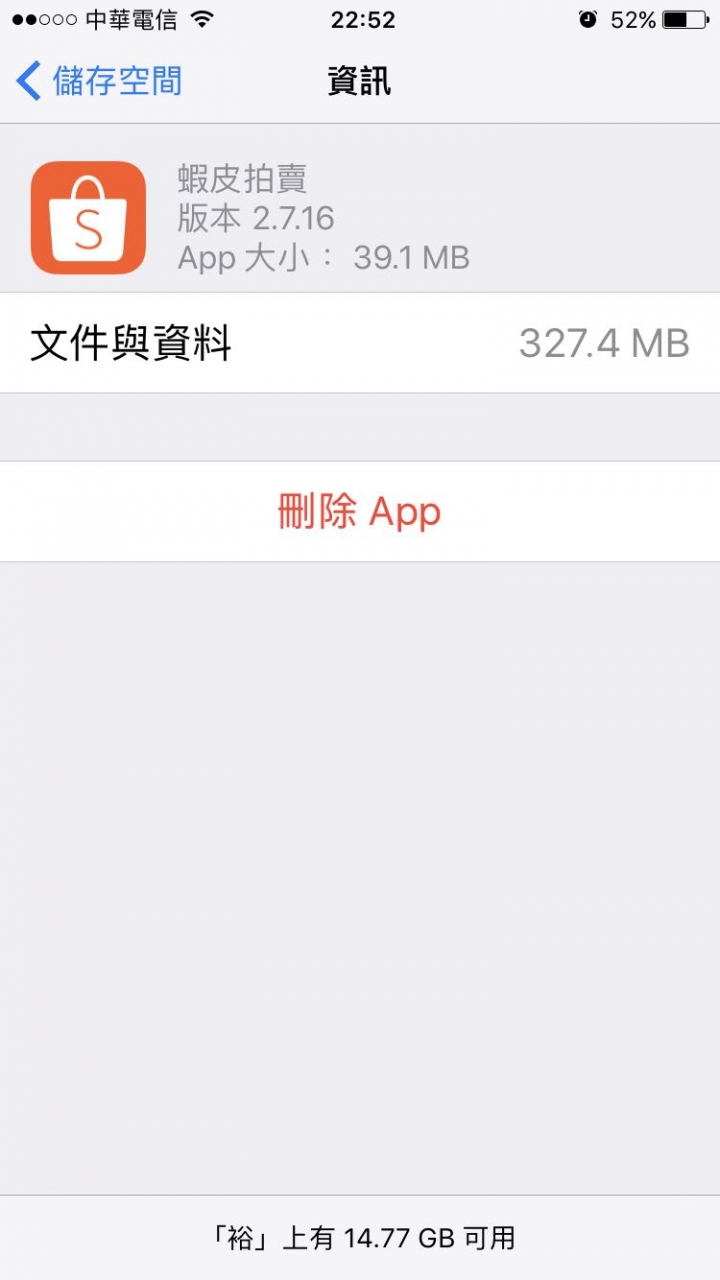Screen dimensions: 720x1280
Task: Go back to 儲存空間
Action: point(100,81)
